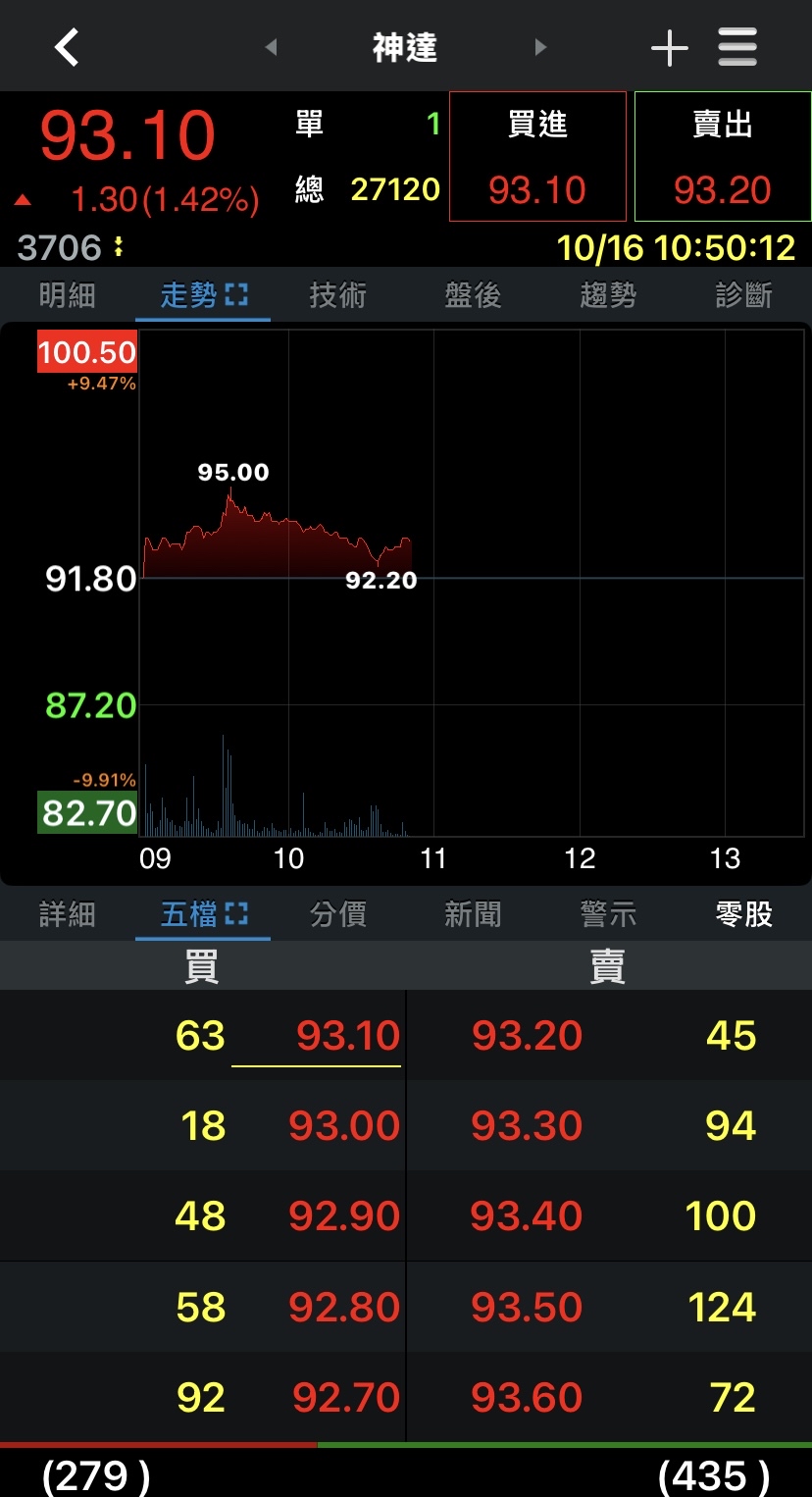Select the 五檔 tab

(203, 915)
